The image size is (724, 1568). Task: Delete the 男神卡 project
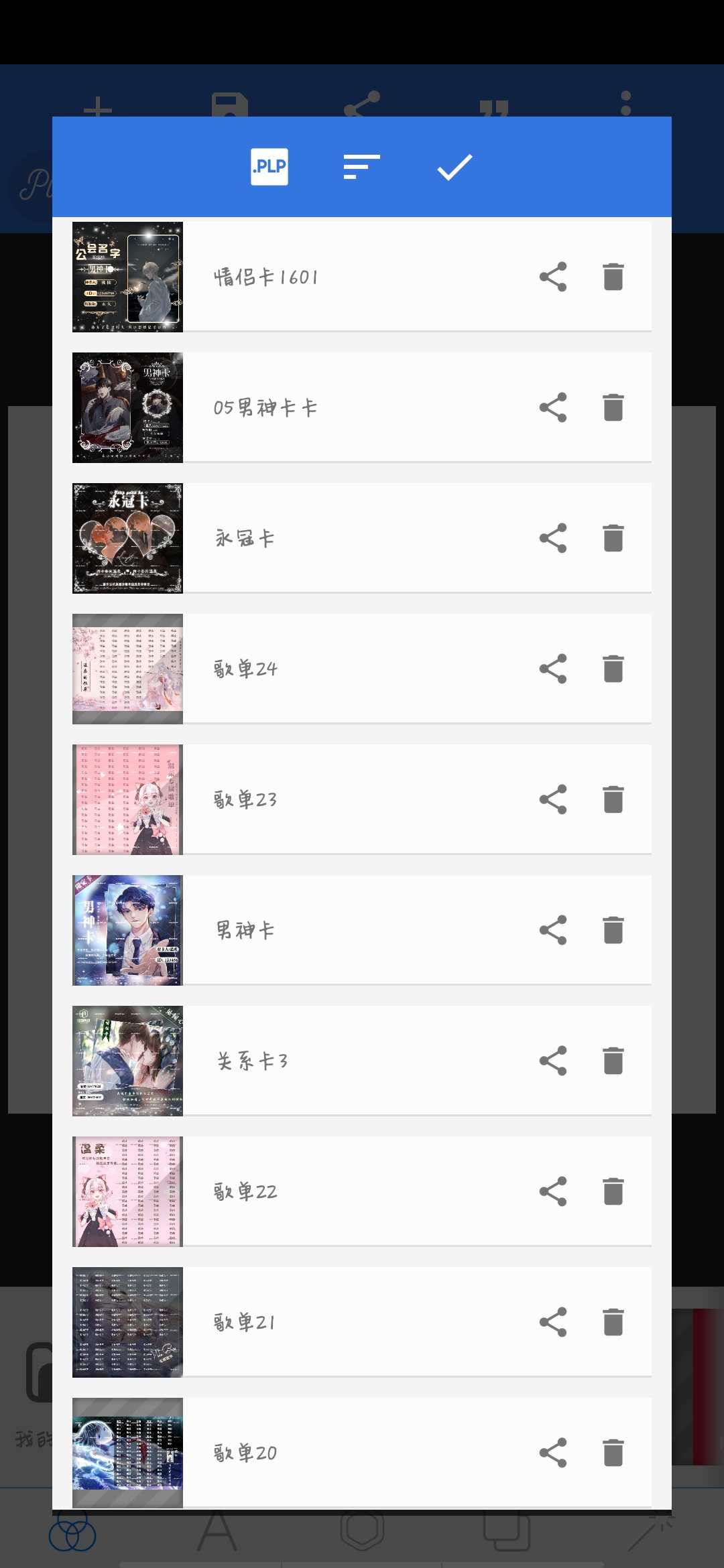(613, 930)
